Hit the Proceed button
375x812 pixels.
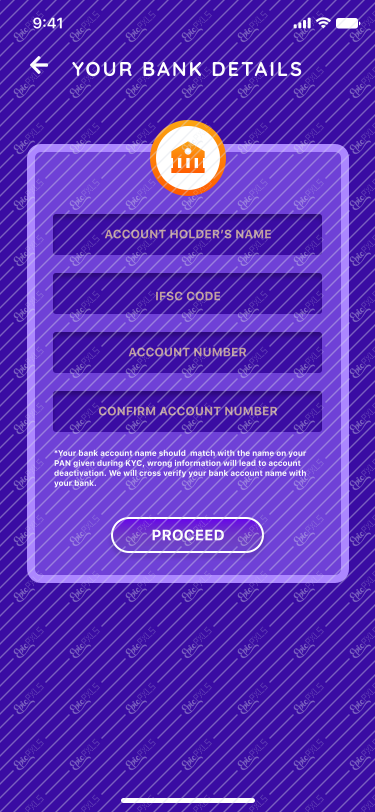click(188, 535)
